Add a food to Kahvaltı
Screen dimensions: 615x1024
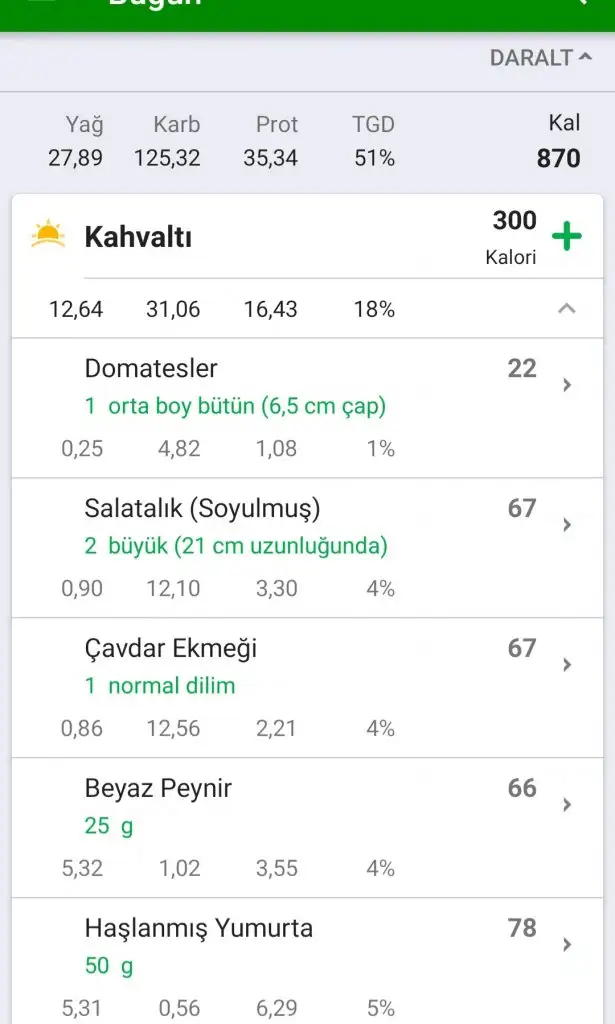click(567, 237)
